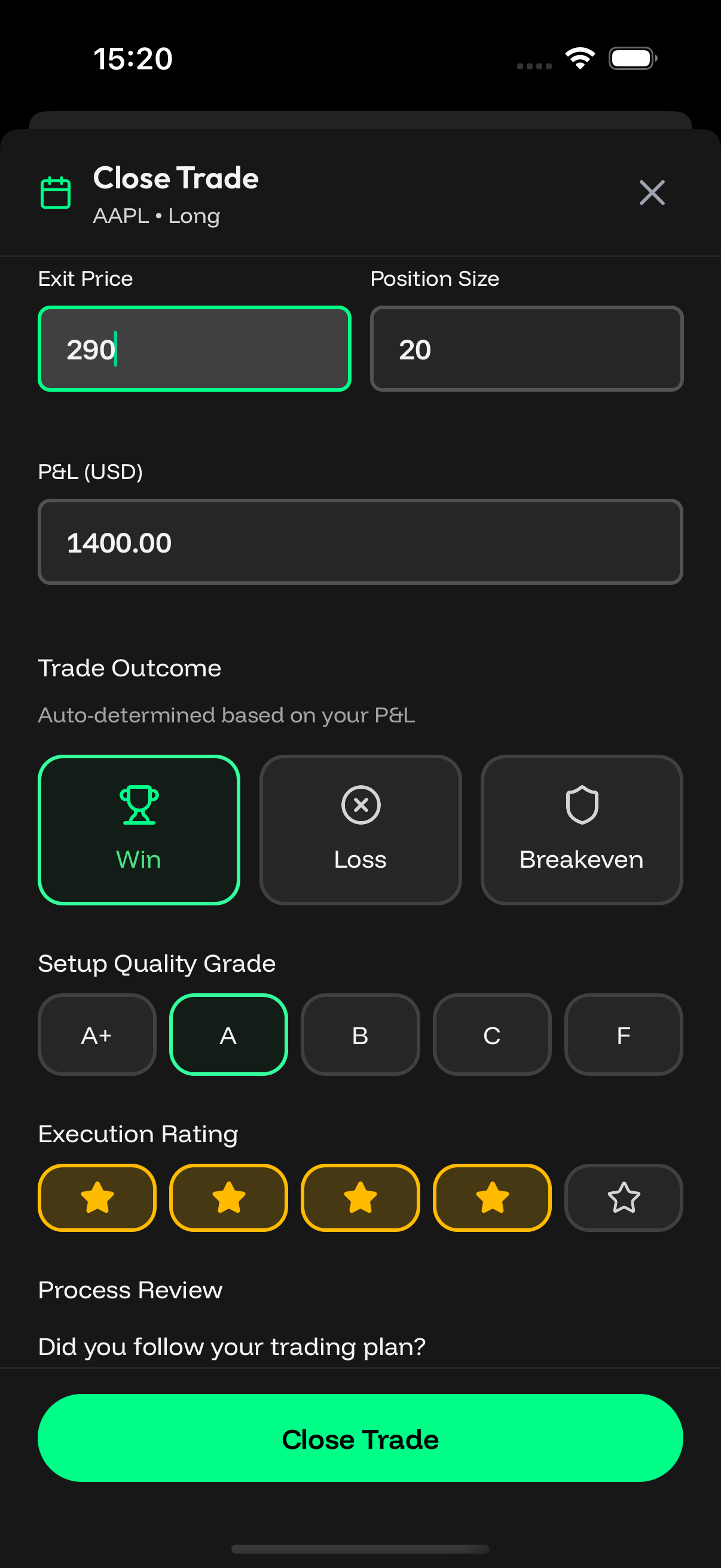The image size is (721, 1568).
Task: Edit the Exit Price field
Action: tap(194, 349)
